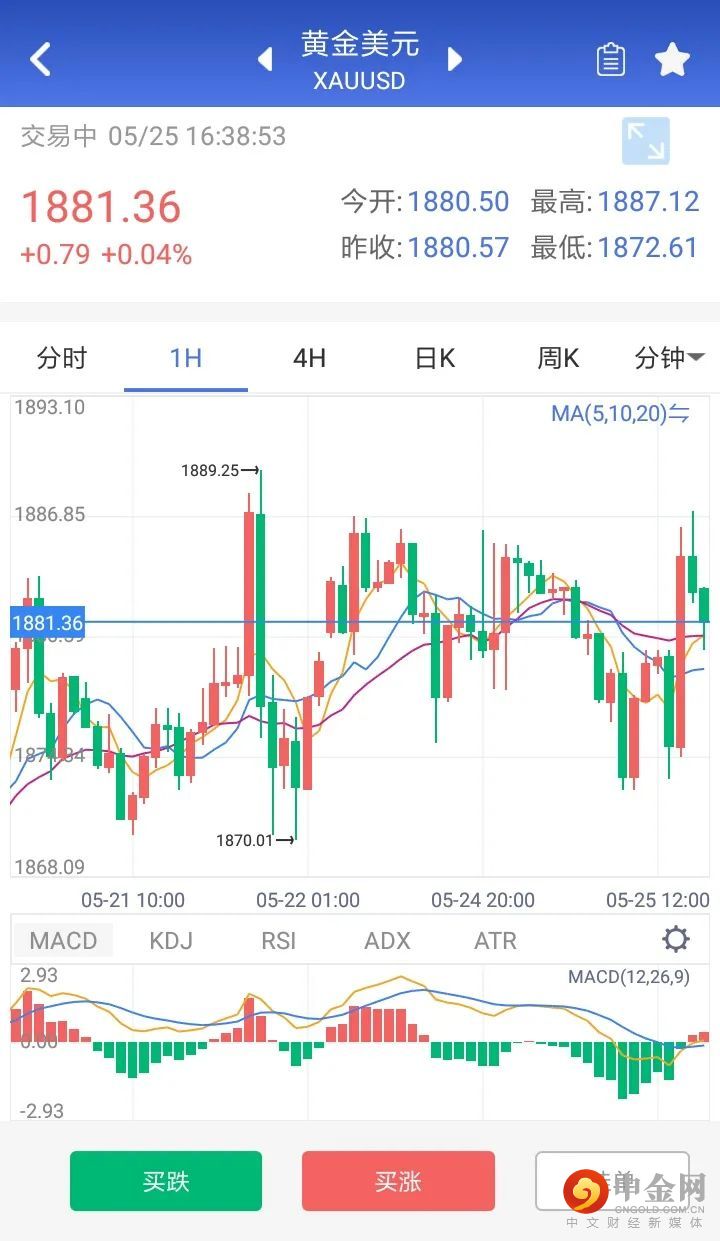The width and height of the screenshot is (720, 1241).
Task: Select the 4H chart period
Action: click(x=309, y=358)
